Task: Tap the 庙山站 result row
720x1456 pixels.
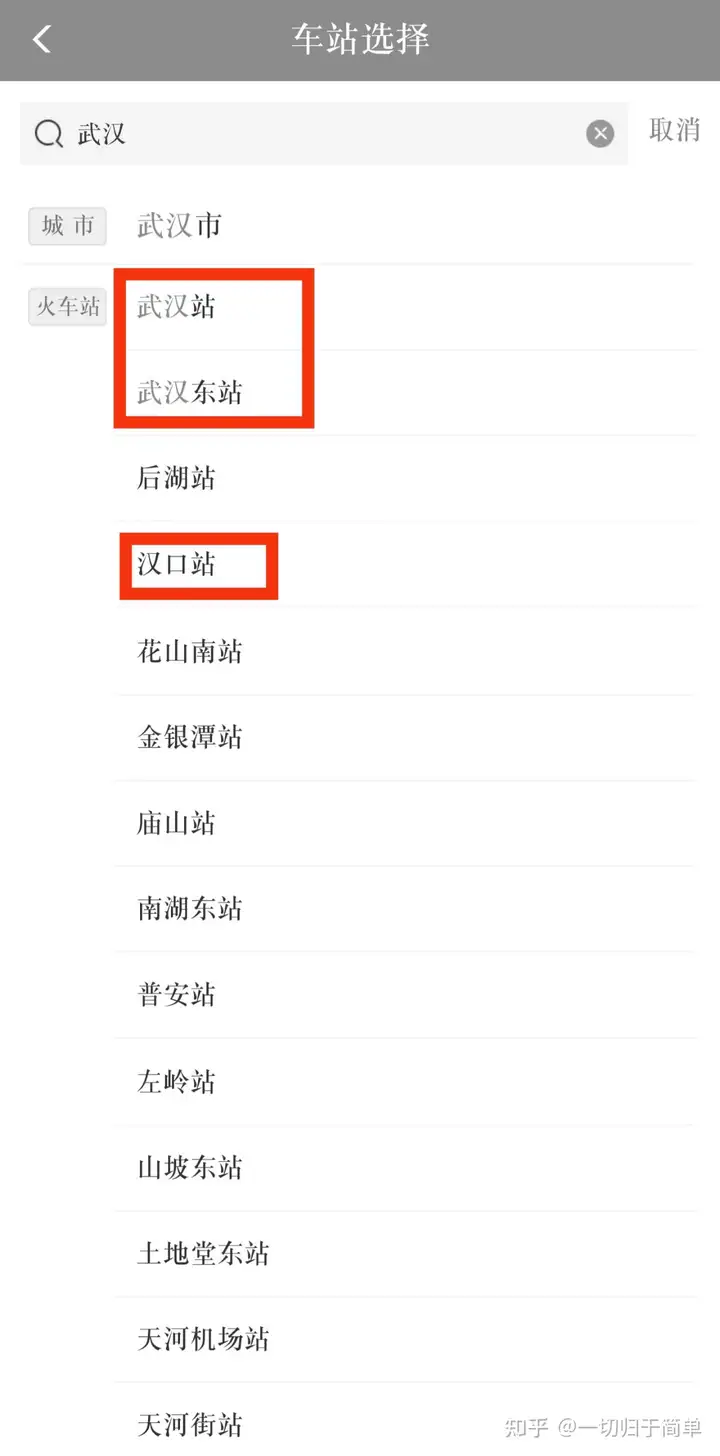Action: point(175,824)
